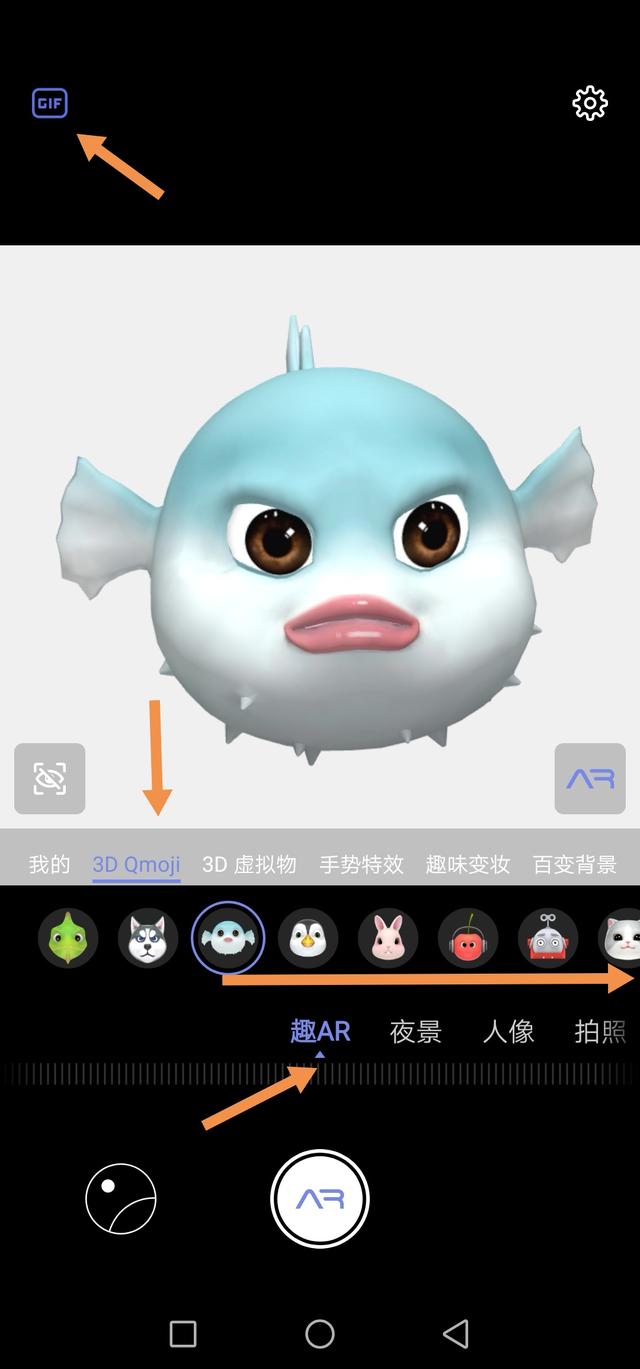Open the 手势特效 tab
This screenshot has height=1369, width=640.
[361, 864]
